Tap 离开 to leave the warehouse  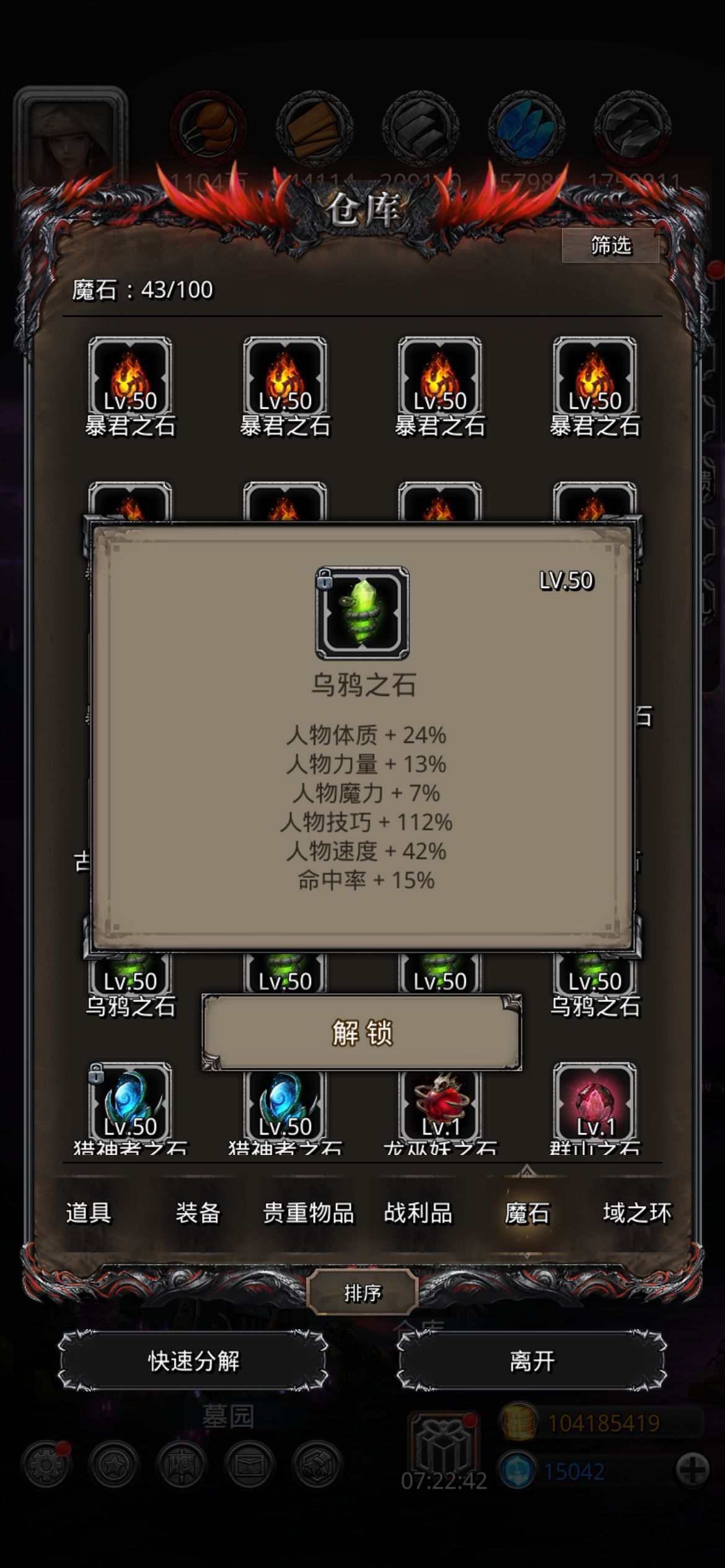pyautogui.click(x=532, y=1361)
